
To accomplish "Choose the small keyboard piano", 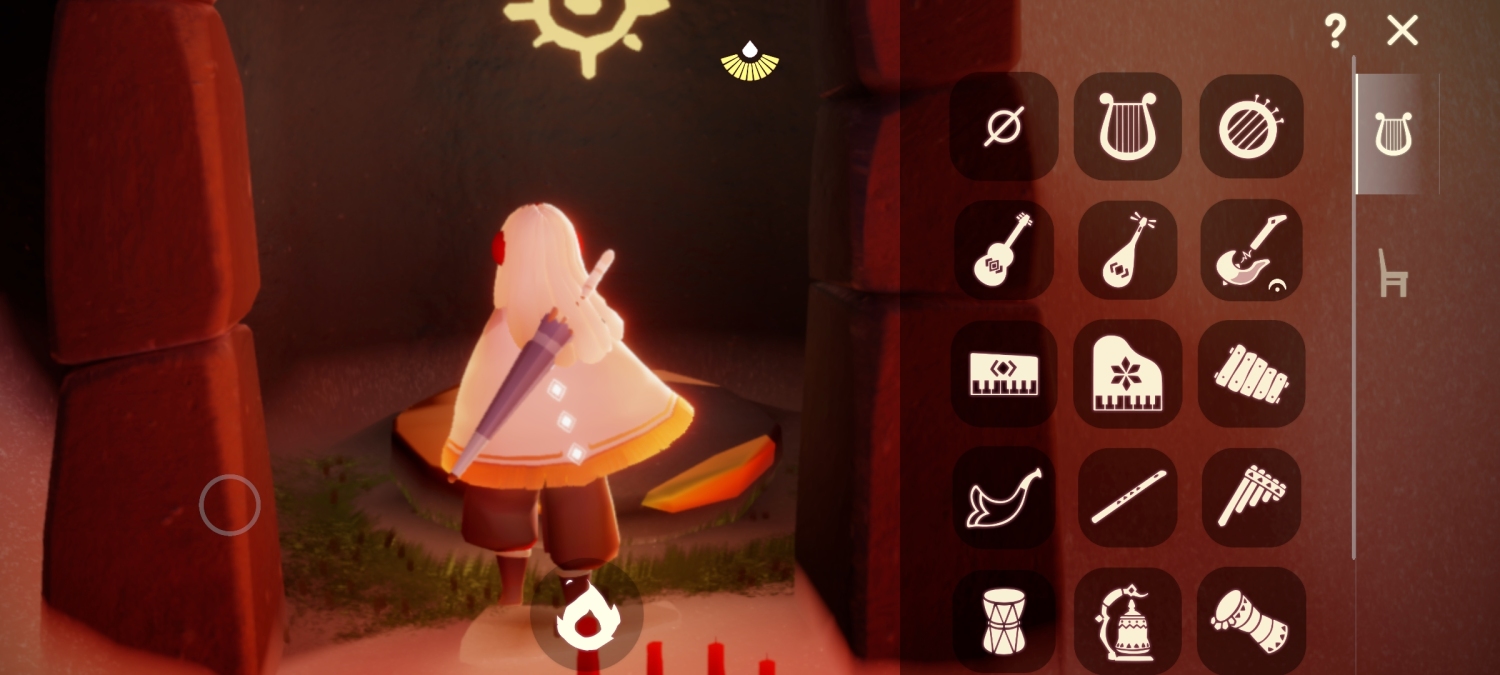I will coord(1003,374).
